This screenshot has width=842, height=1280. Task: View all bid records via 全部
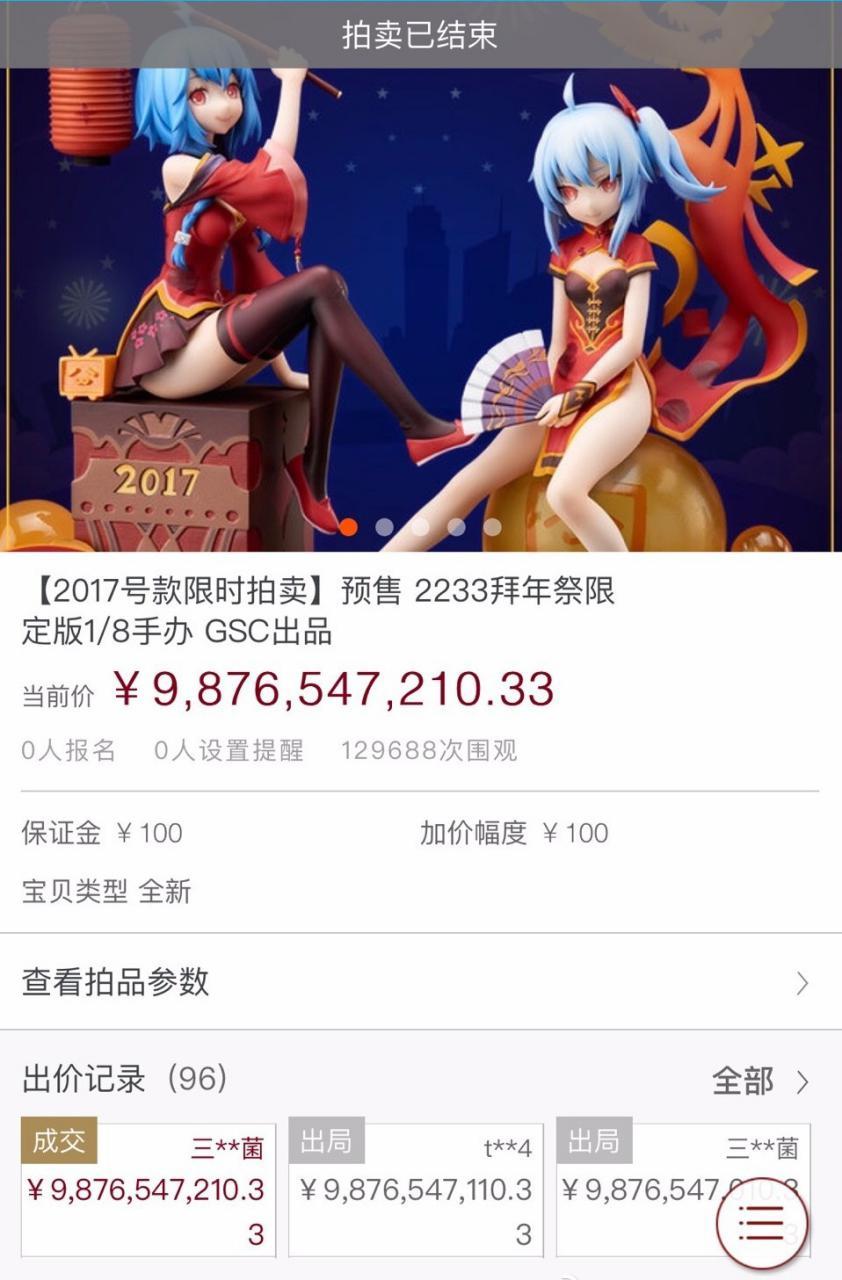(x=759, y=1081)
